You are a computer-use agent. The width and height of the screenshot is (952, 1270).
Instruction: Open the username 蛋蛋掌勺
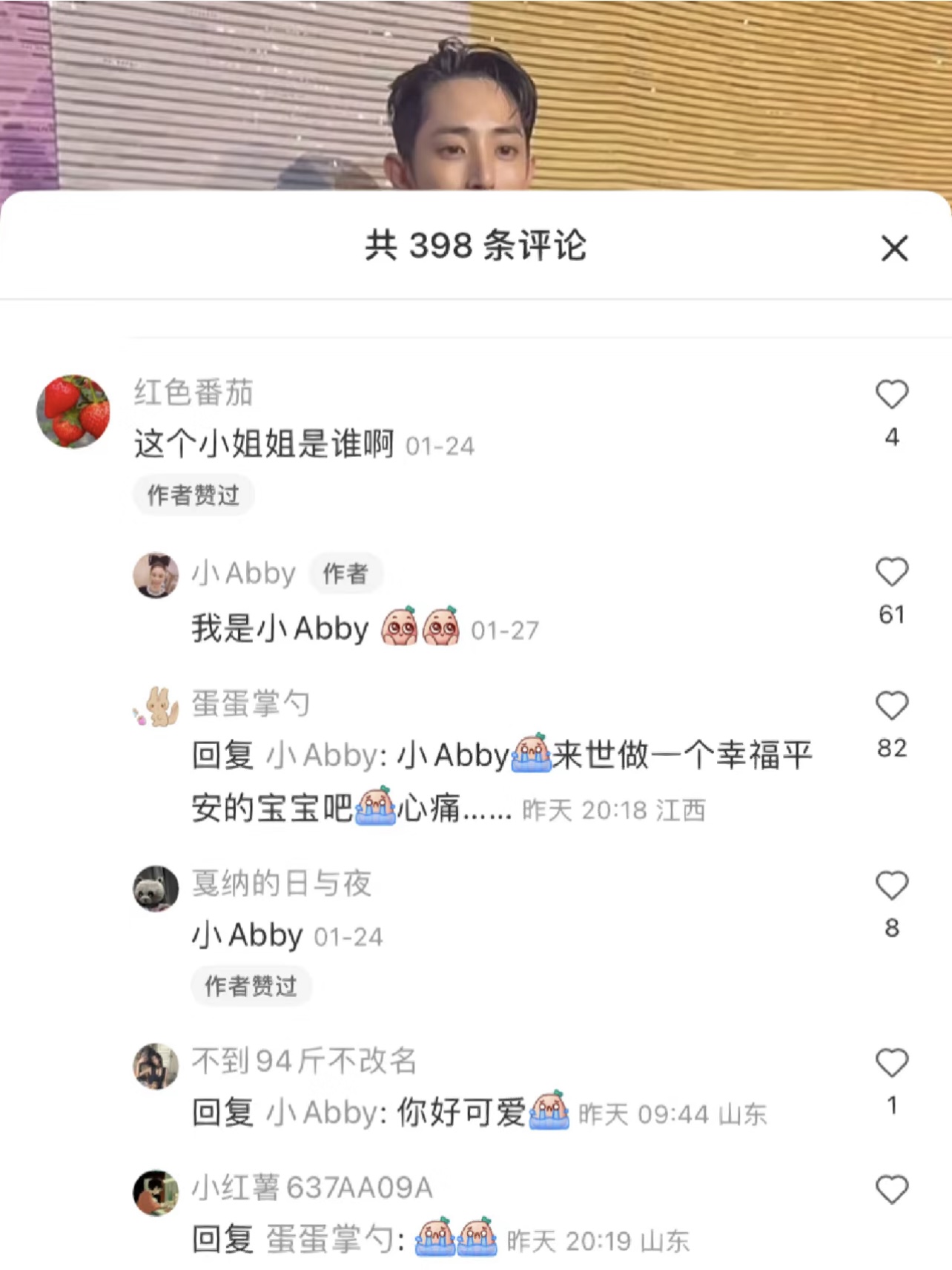[x=251, y=703]
